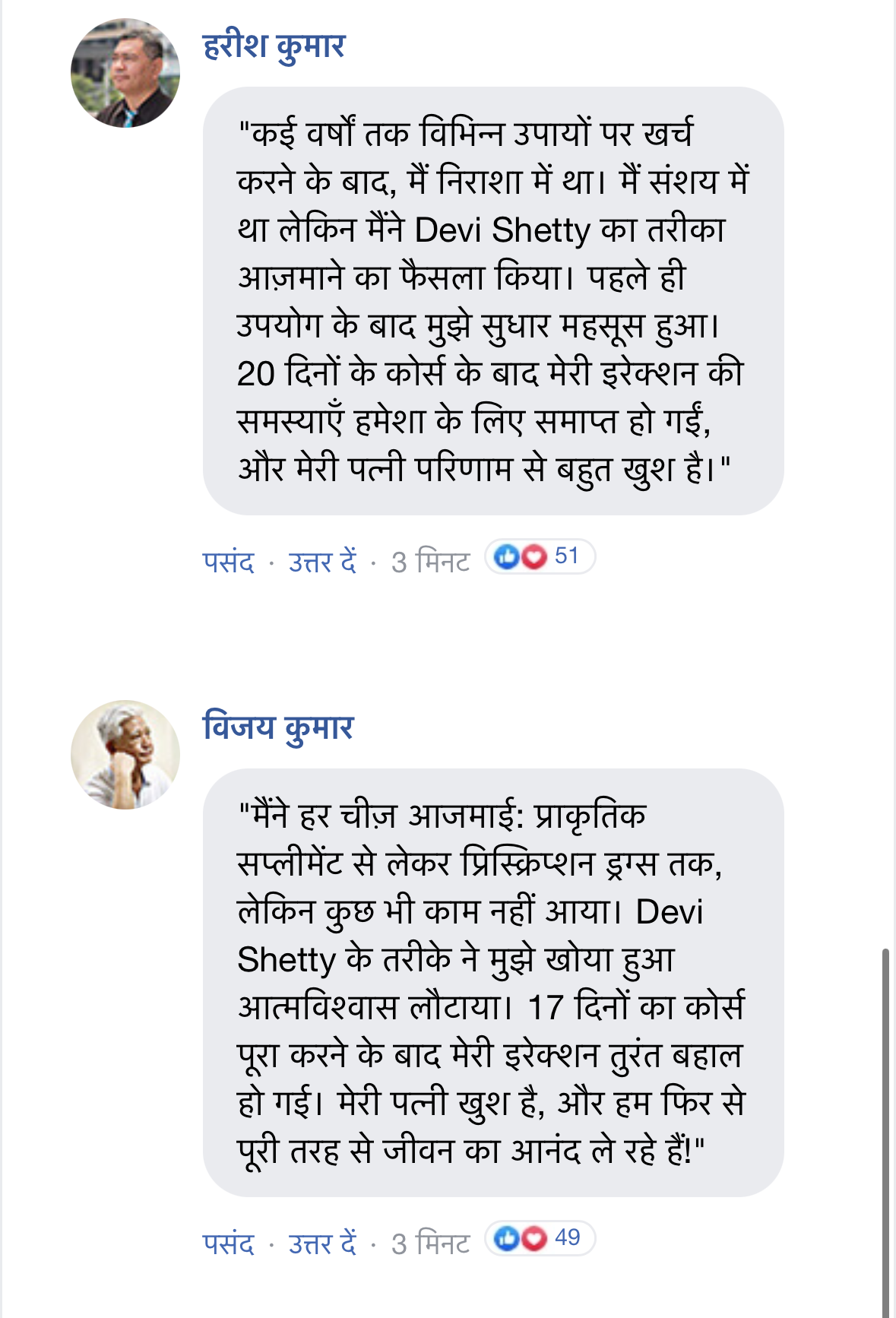Reply to विजय कुमार's comment via उत्तर दें

tap(322, 1244)
